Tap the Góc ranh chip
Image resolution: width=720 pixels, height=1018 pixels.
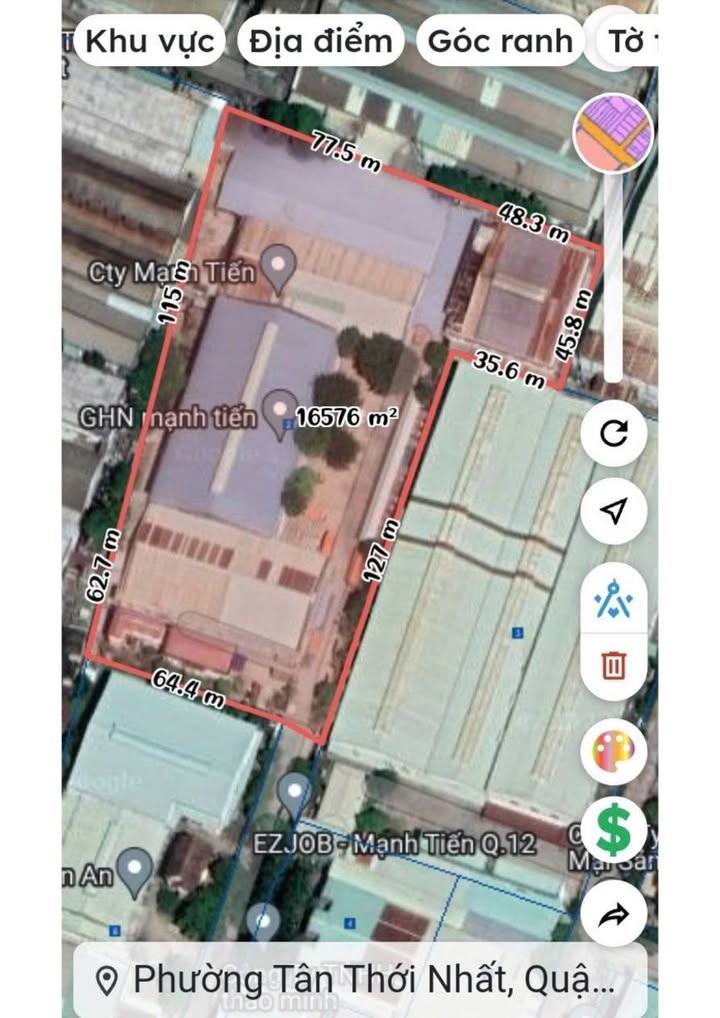(x=500, y=41)
